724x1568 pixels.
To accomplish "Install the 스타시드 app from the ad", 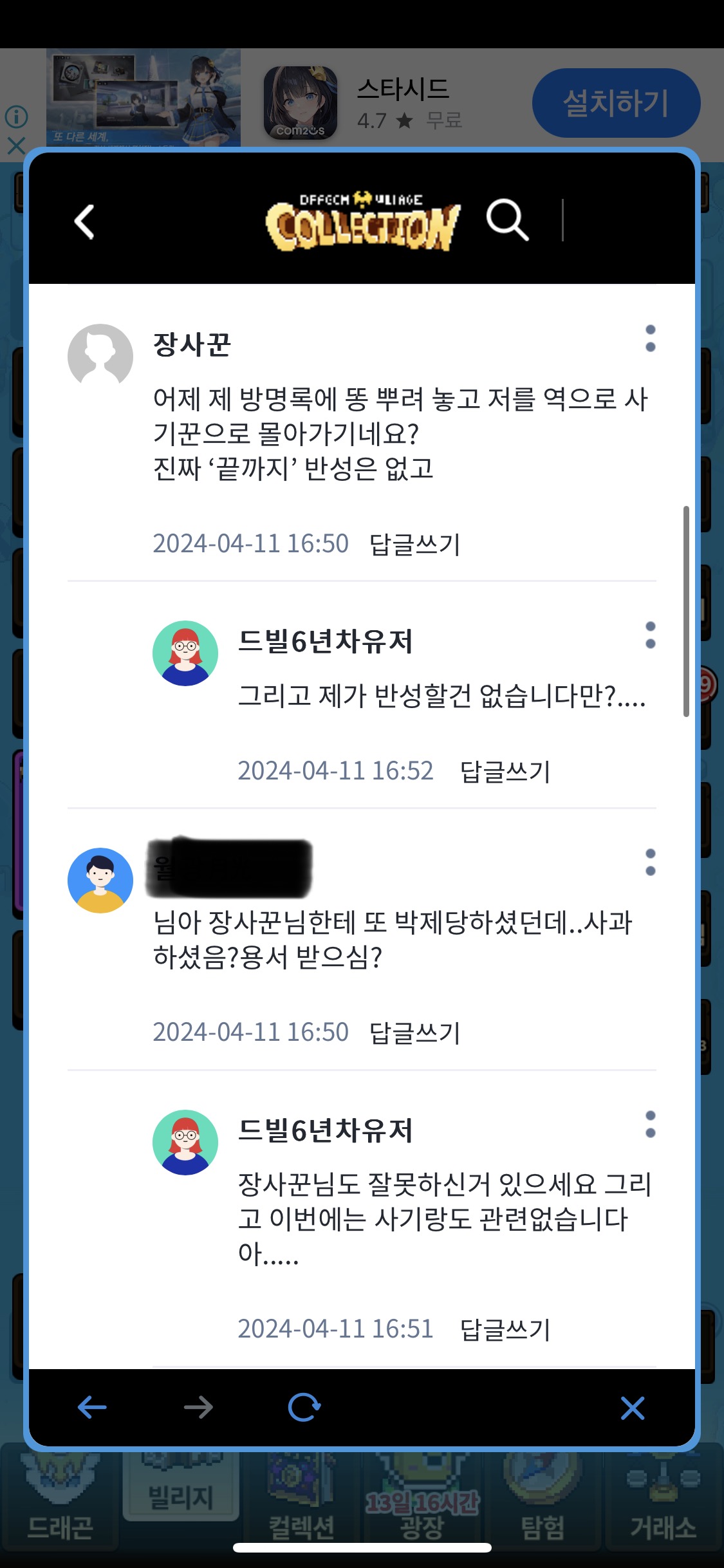I will pos(615,103).
